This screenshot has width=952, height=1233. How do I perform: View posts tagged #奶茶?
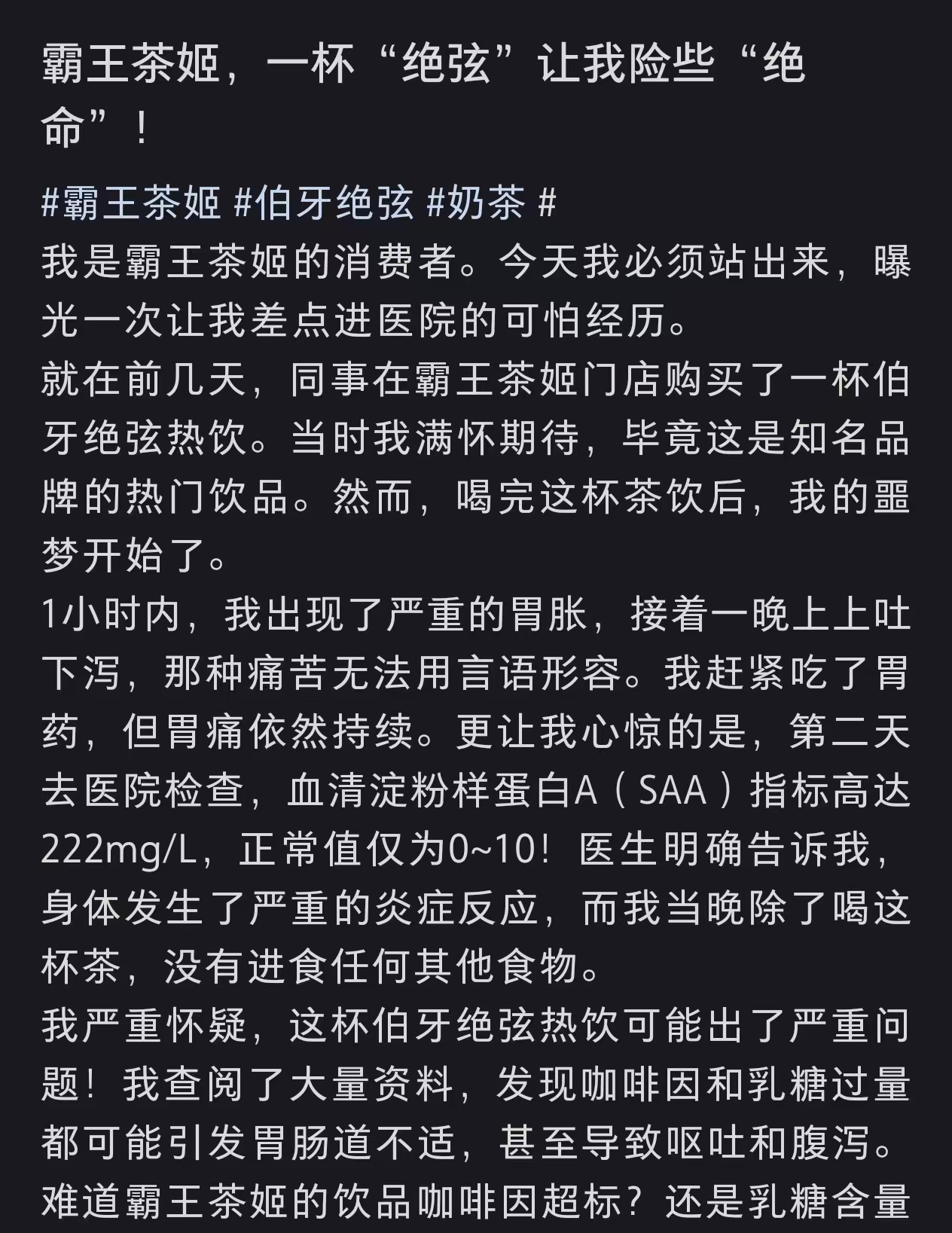pos(476,203)
